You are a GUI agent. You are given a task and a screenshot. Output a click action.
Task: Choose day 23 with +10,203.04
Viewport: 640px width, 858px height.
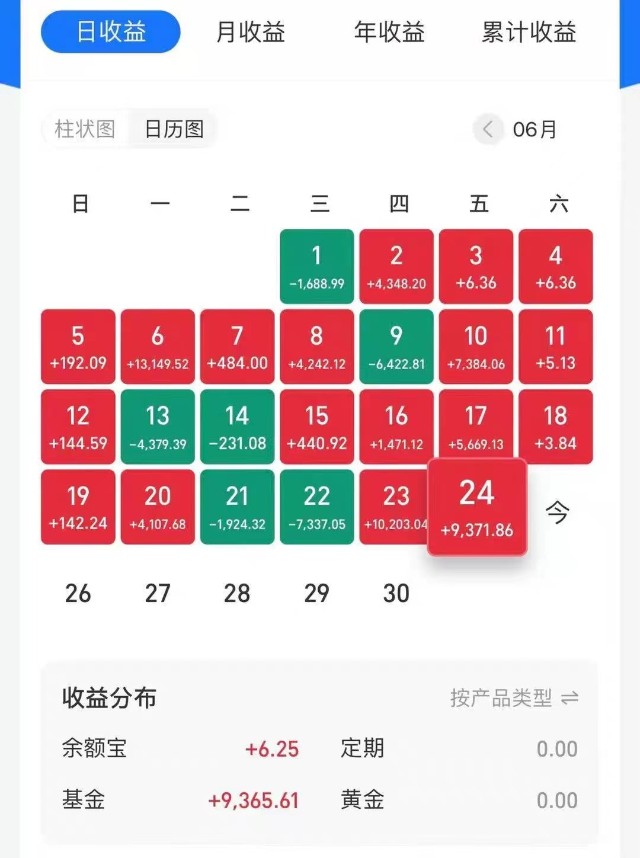(394, 506)
